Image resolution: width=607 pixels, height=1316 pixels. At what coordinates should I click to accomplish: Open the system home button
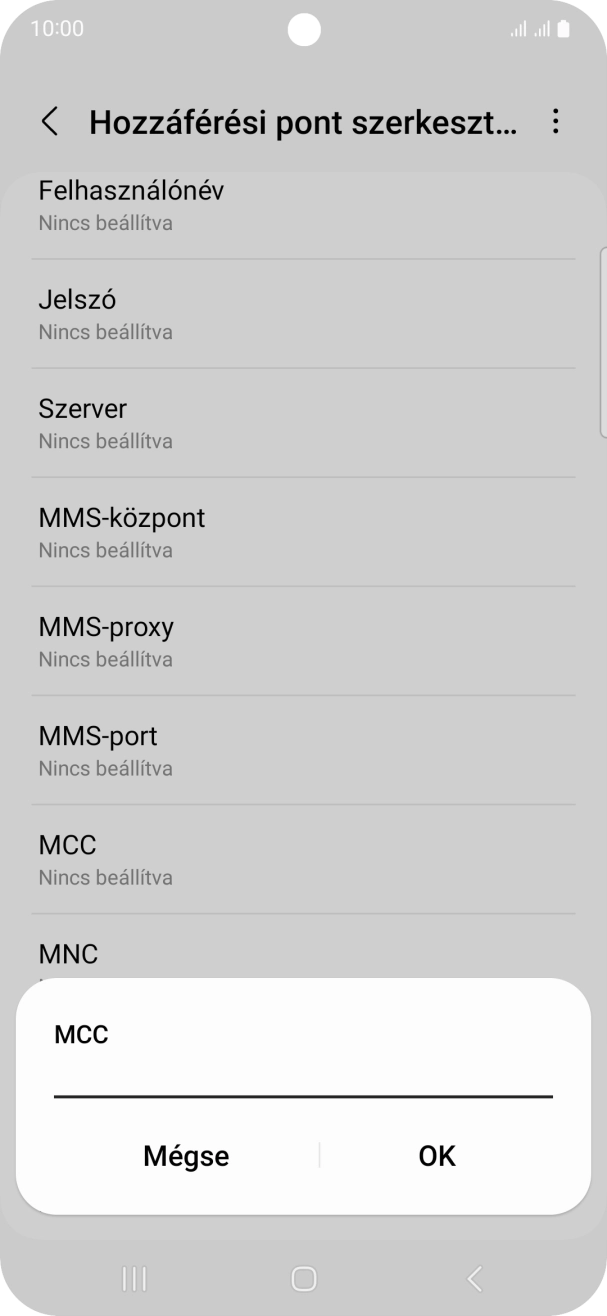[303, 1278]
